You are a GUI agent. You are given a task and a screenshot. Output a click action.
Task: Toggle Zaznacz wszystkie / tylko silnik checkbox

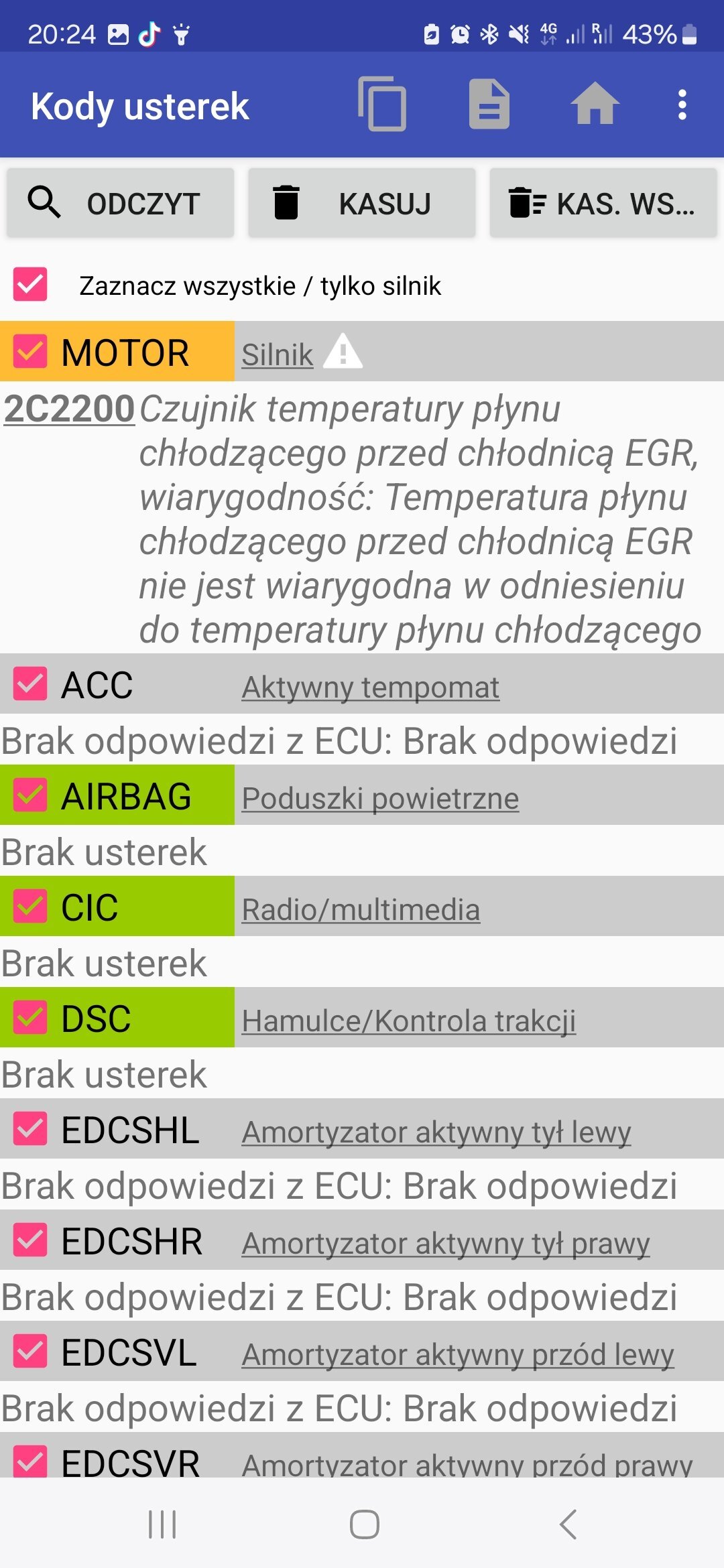(x=30, y=285)
